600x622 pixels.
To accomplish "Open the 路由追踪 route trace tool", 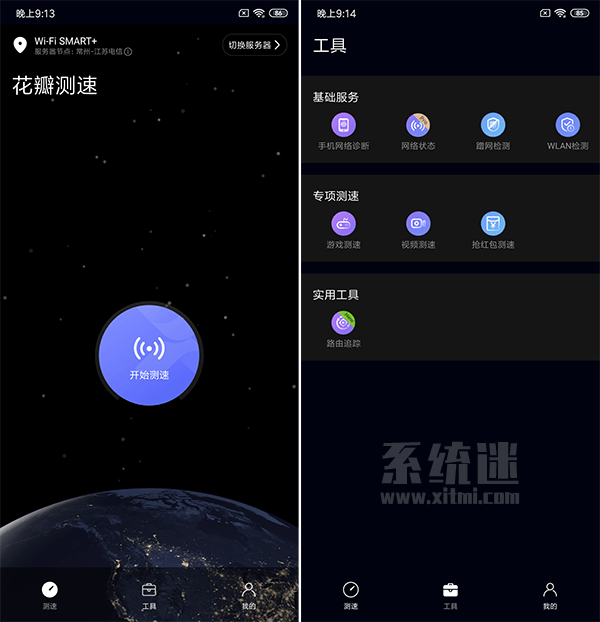I will click(x=343, y=325).
